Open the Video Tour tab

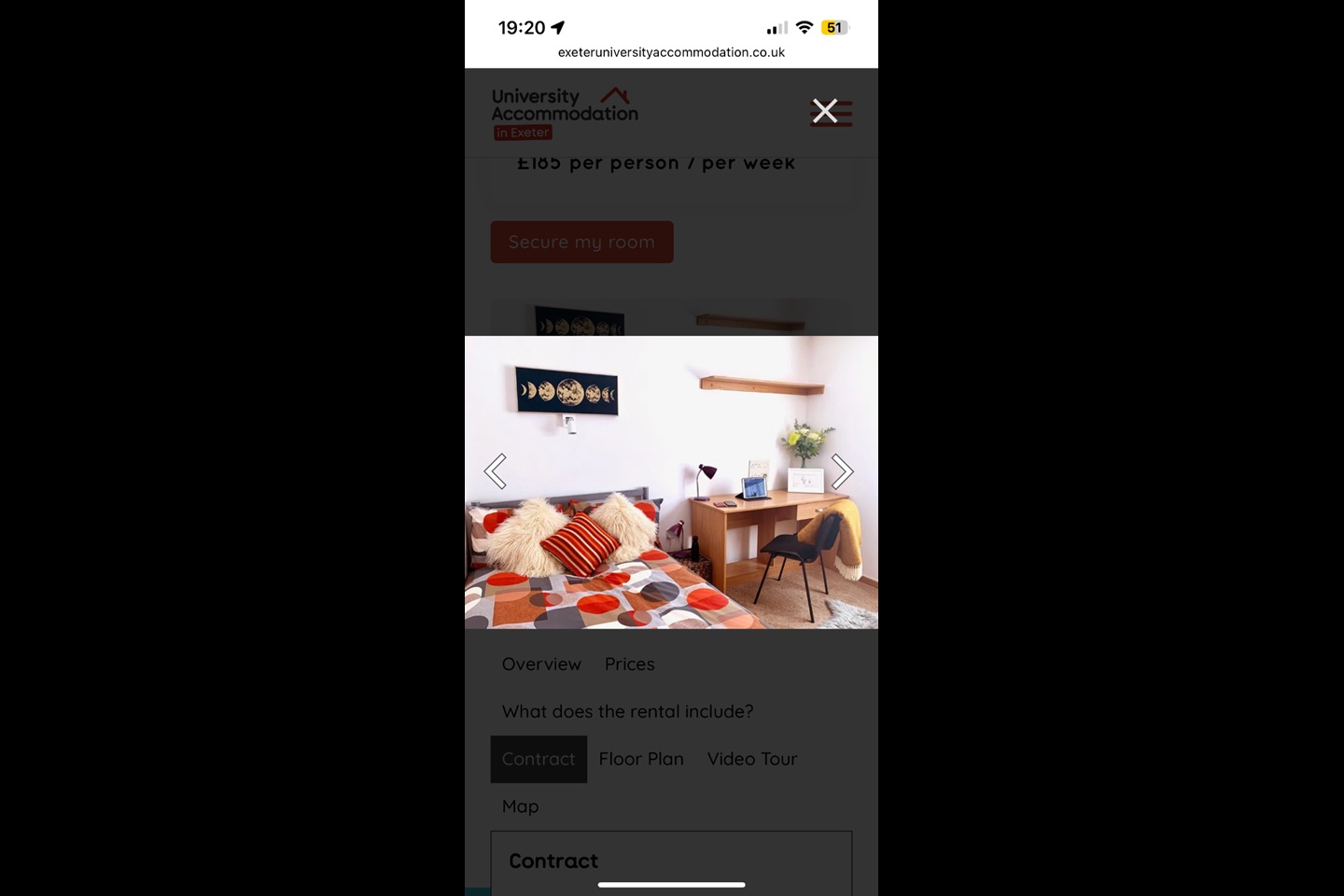coord(752,760)
